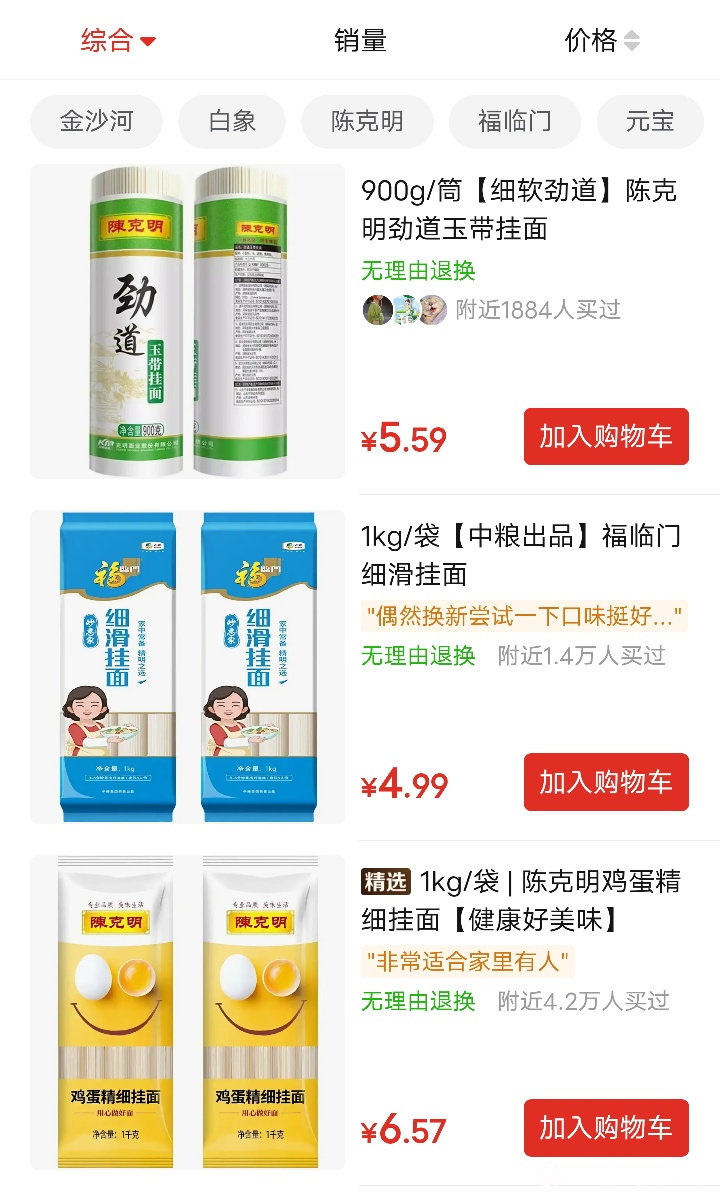720x1200 pixels.
Task: Add 福临门细滑挂面 to cart
Action: pyautogui.click(x=606, y=782)
